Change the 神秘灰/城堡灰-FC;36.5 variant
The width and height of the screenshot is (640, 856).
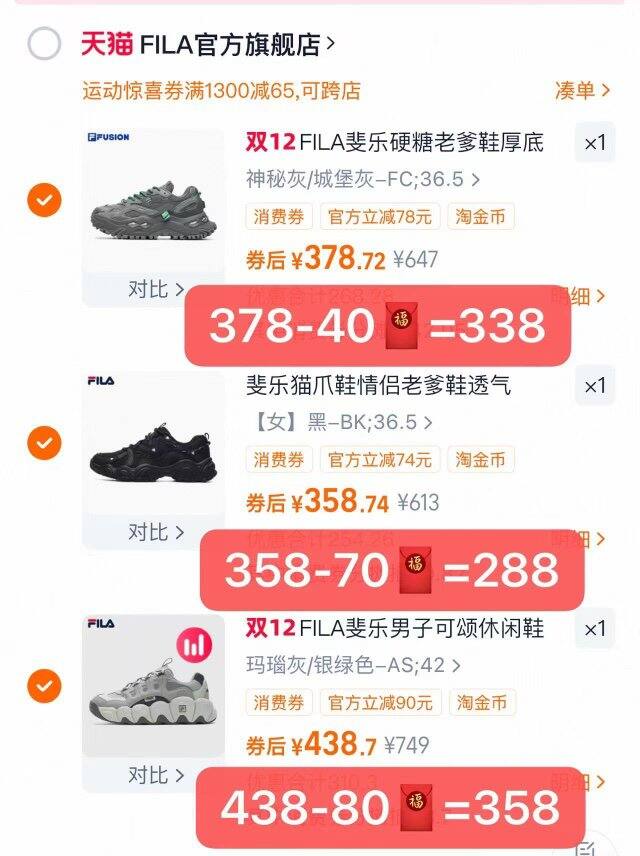pyautogui.click(x=362, y=180)
